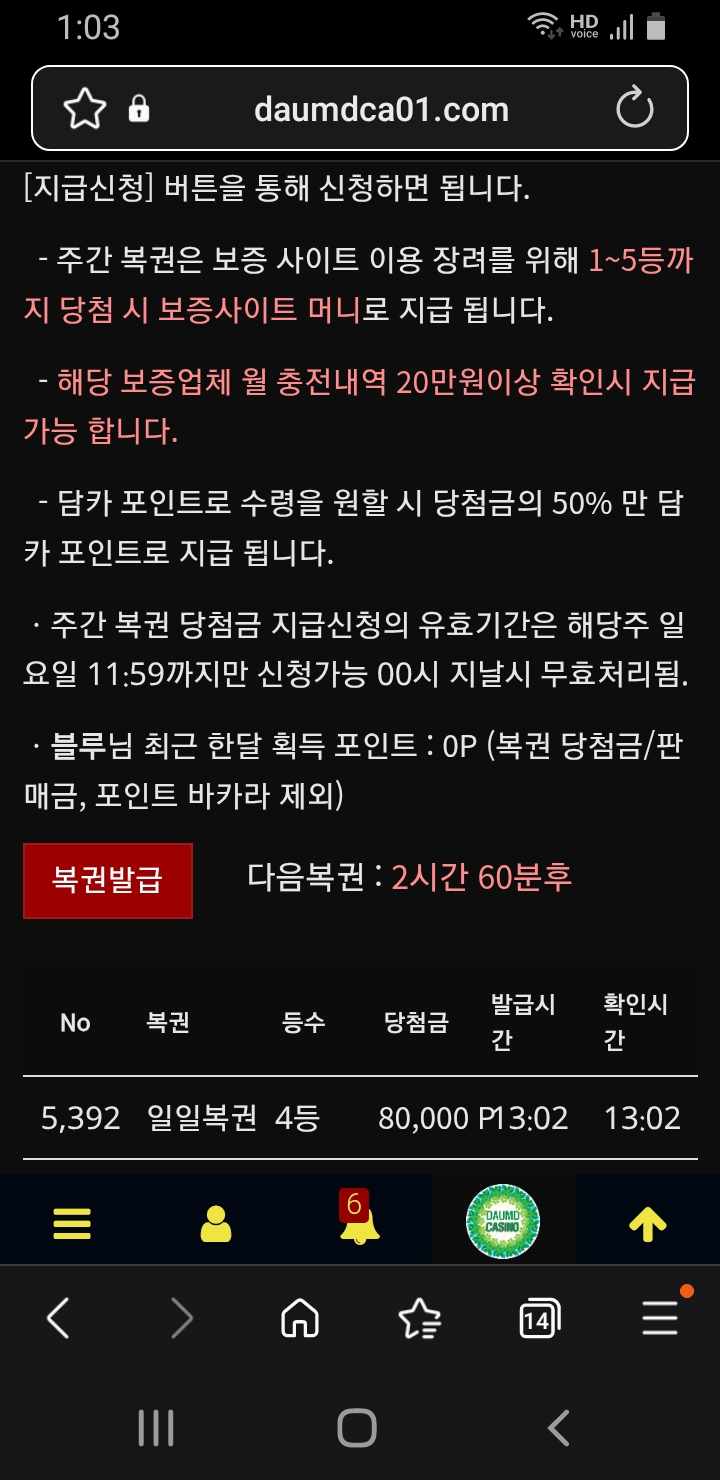720x1480 pixels.
Task: Tap the 복권발급 button
Action: coord(108,880)
